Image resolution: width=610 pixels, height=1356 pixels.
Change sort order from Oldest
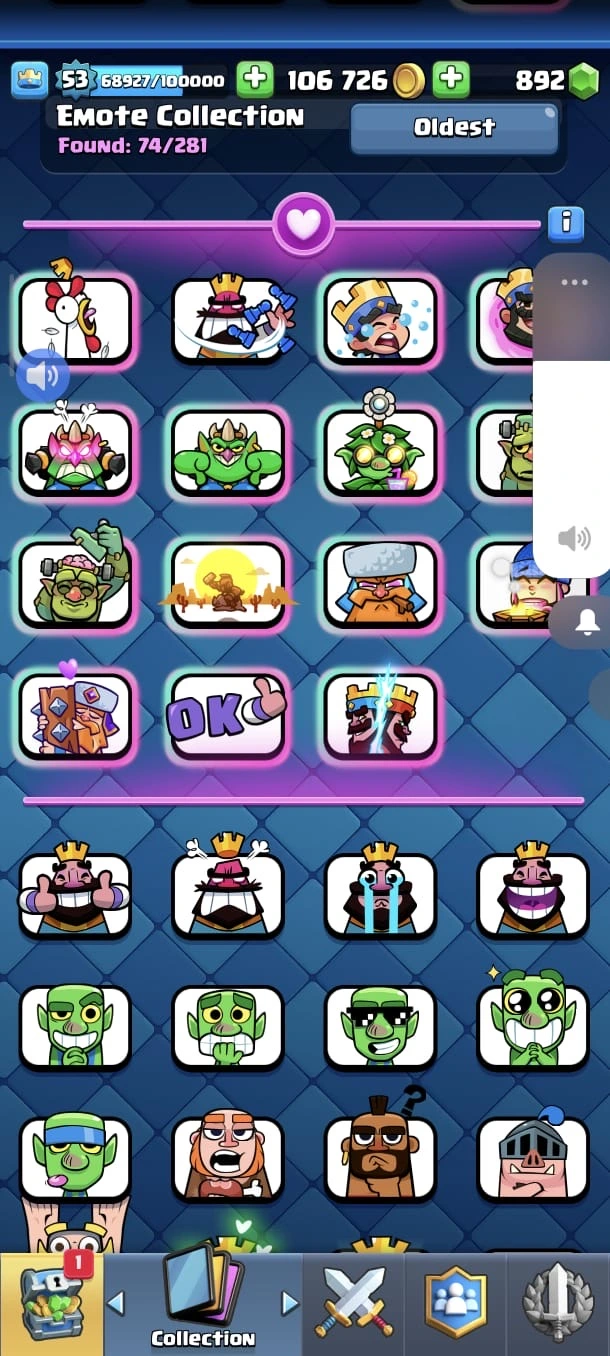(454, 128)
